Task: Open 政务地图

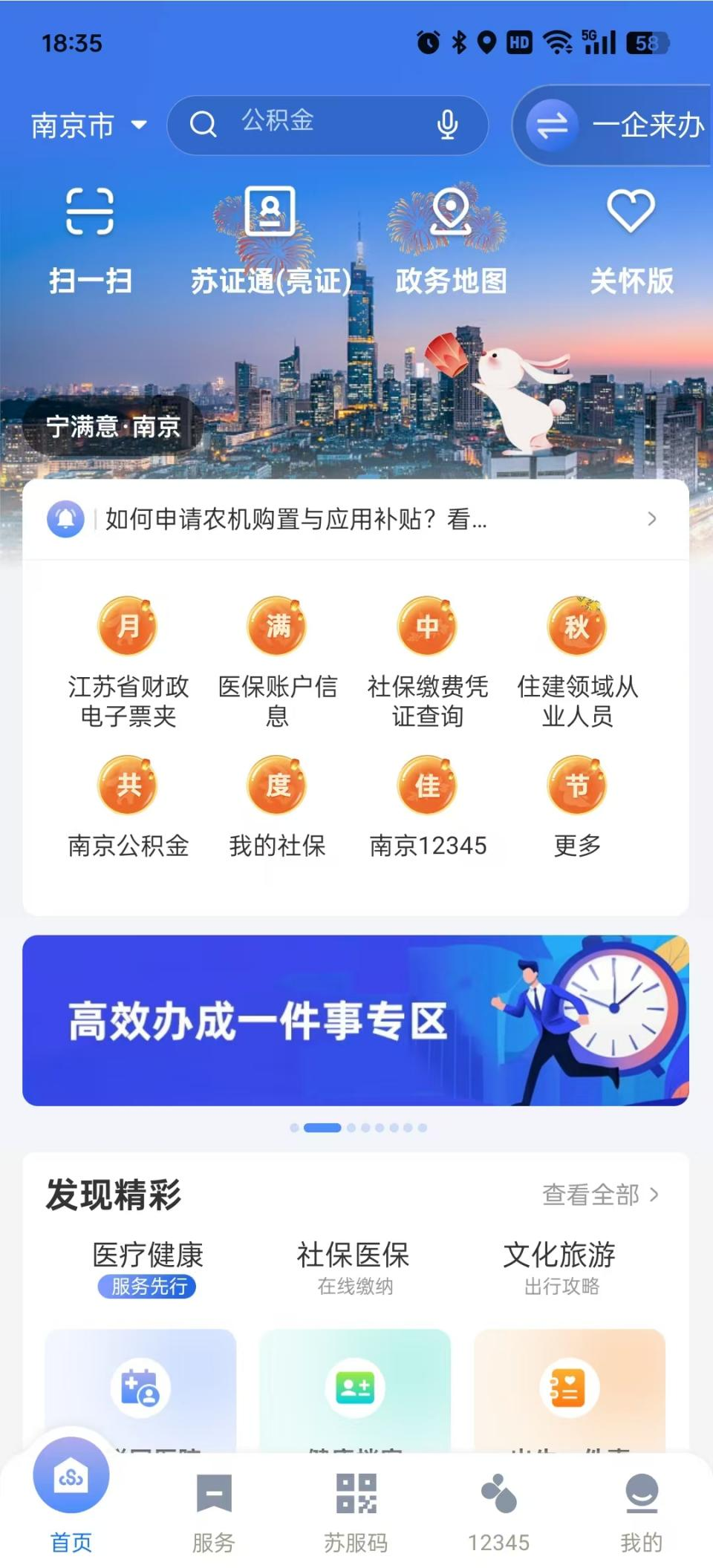Action: 451,241
